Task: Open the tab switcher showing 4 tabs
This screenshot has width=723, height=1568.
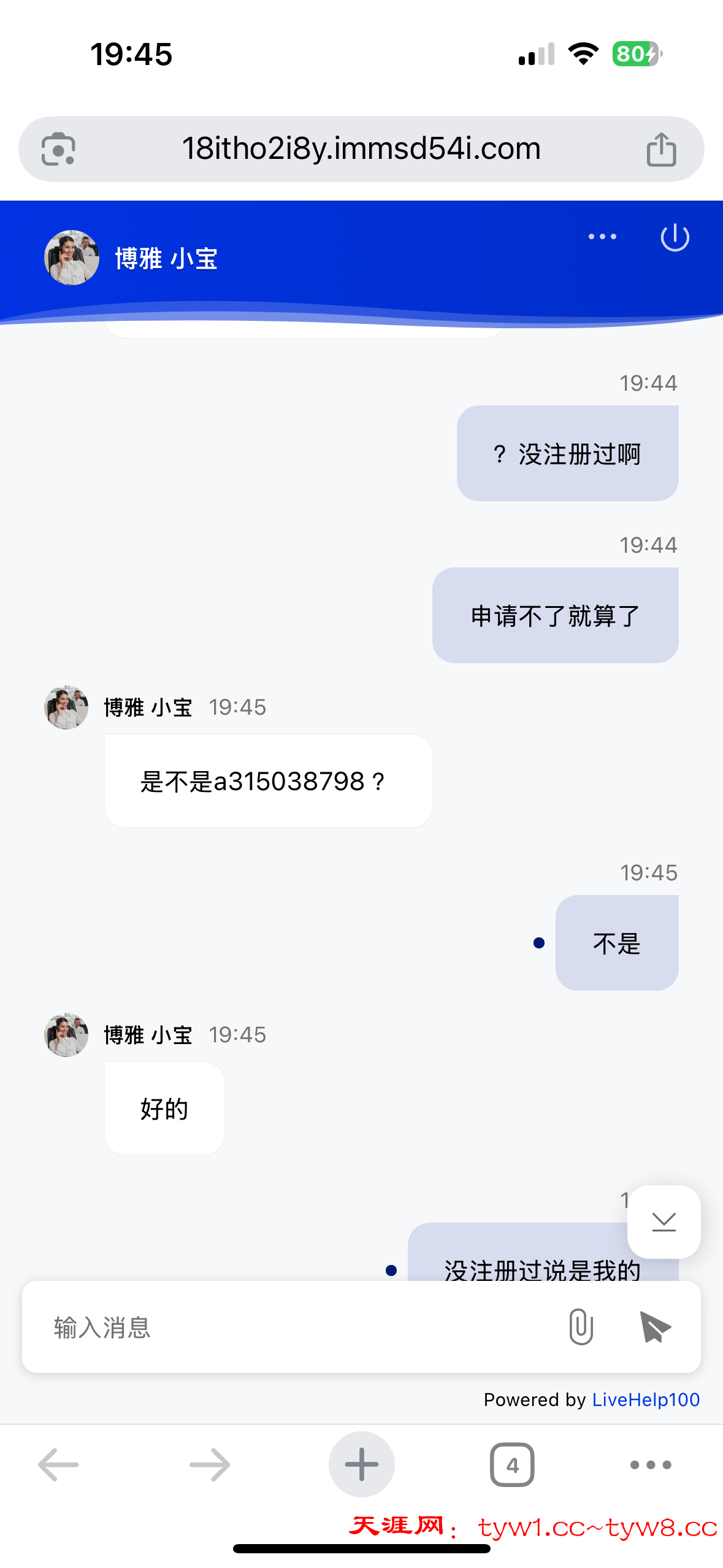Action: click(x=512, y=1464)
